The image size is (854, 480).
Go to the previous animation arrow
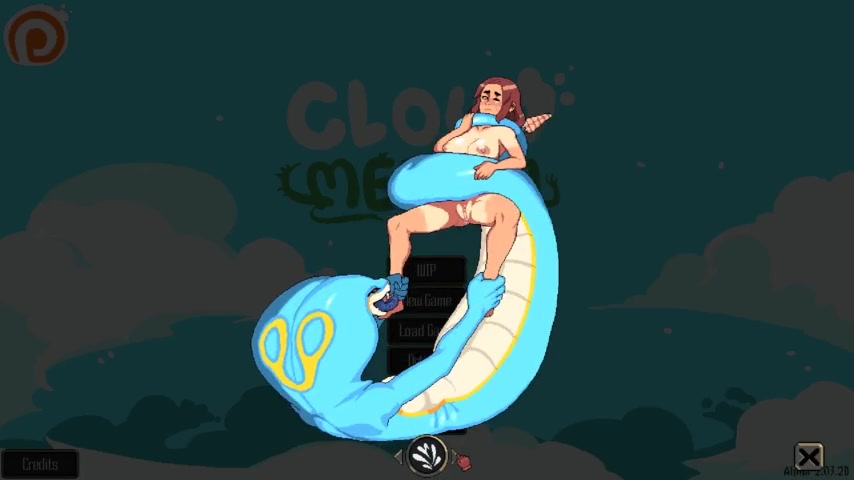coord(398,457)
